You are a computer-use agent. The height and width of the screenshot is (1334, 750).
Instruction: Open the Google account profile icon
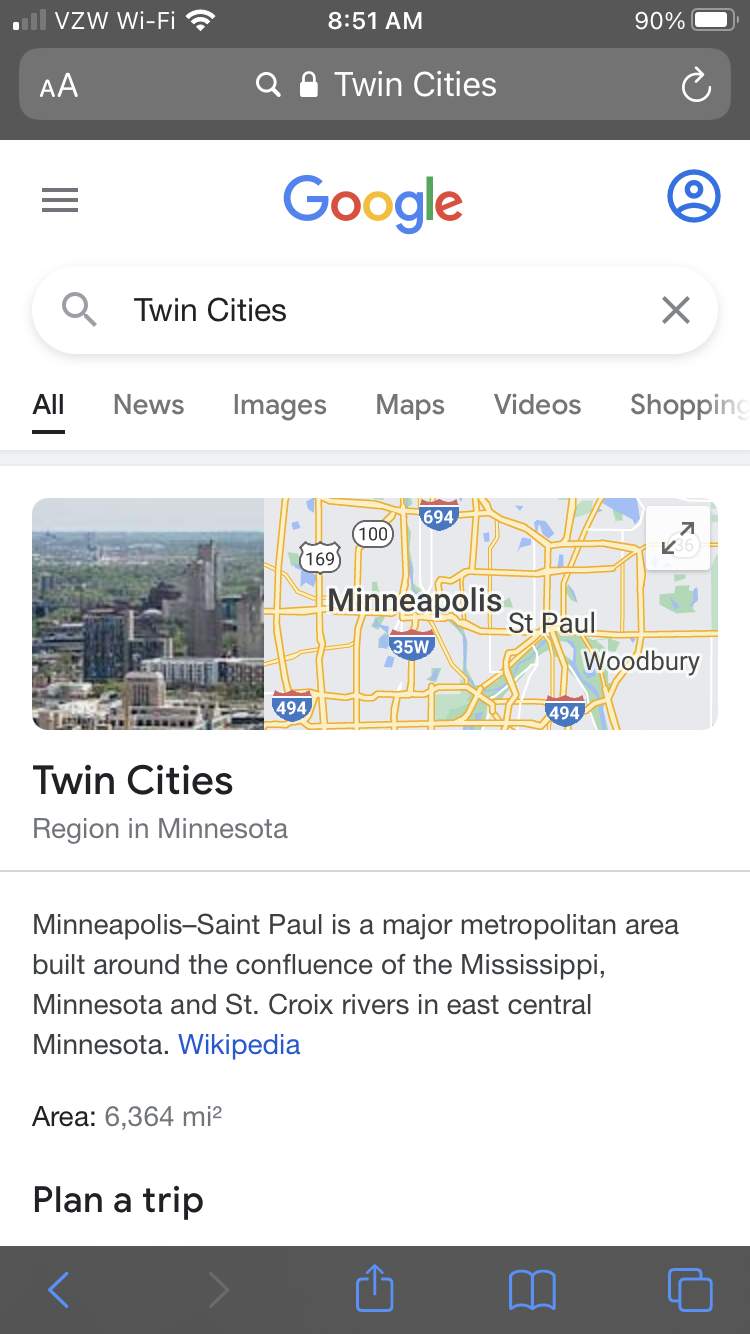point(693,196)
